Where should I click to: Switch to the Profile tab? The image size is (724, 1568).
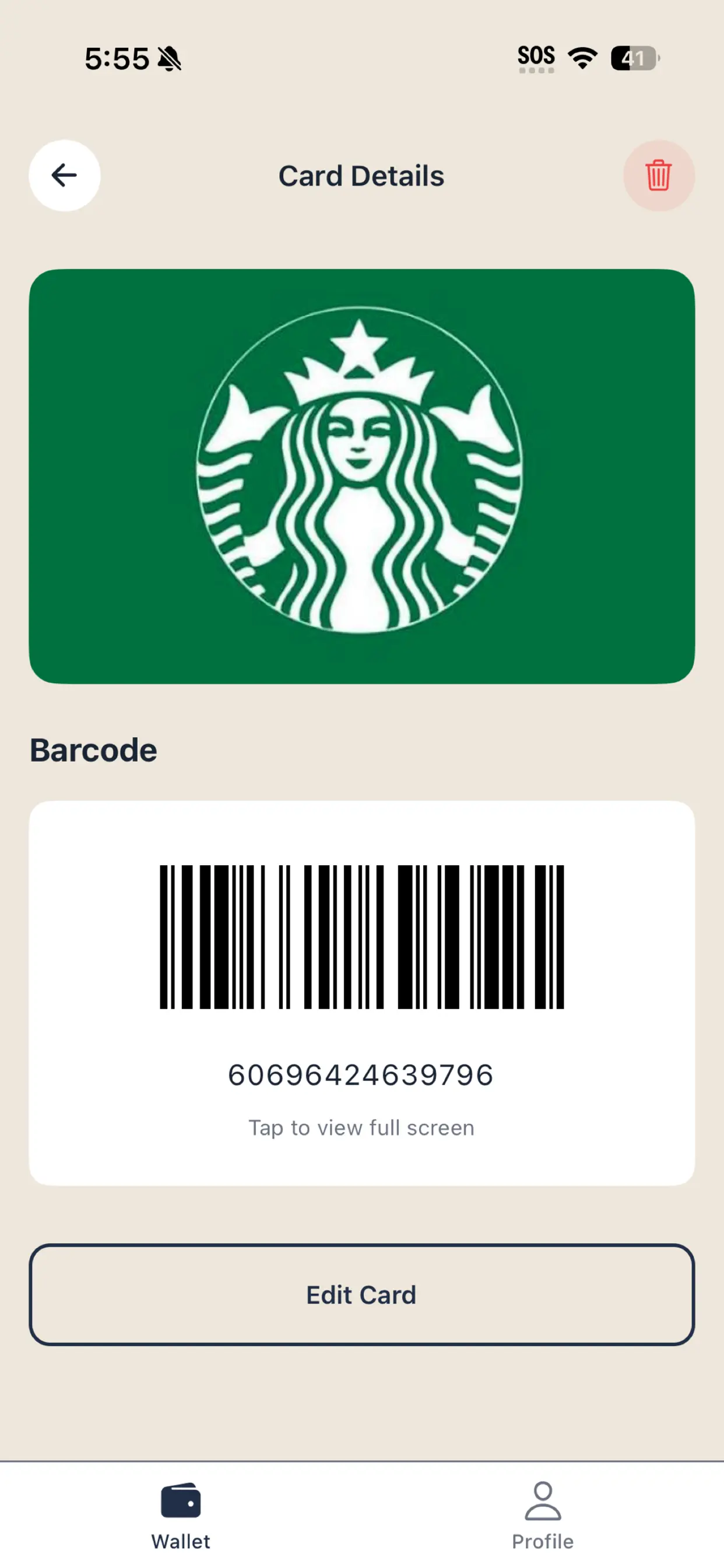point(542,1514)
